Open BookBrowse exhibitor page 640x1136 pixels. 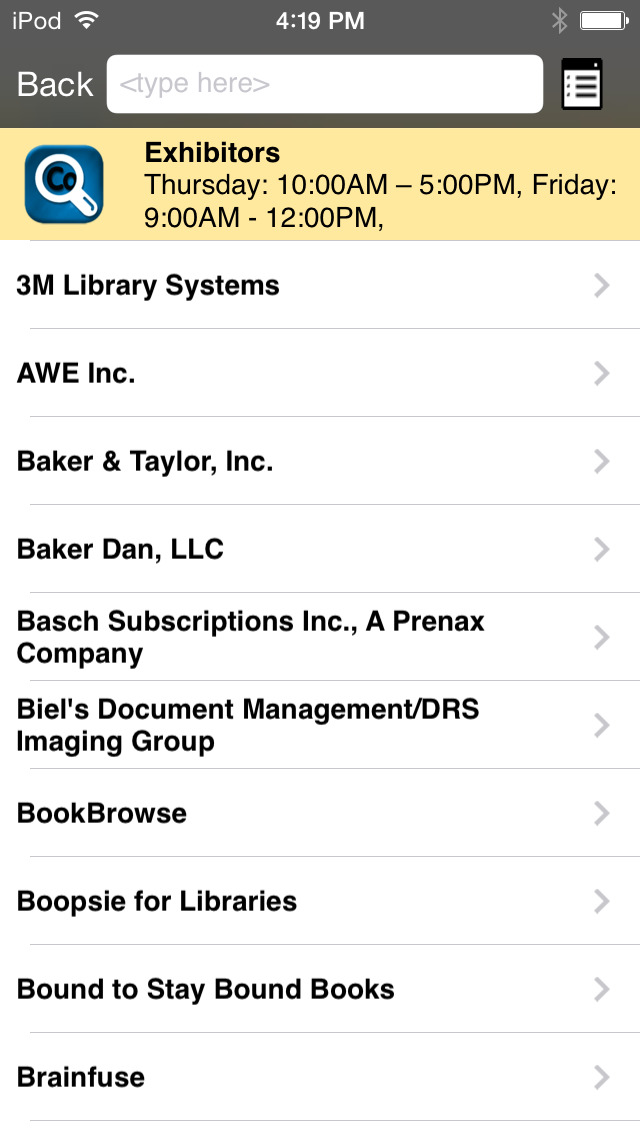click(x=320, y=813)
